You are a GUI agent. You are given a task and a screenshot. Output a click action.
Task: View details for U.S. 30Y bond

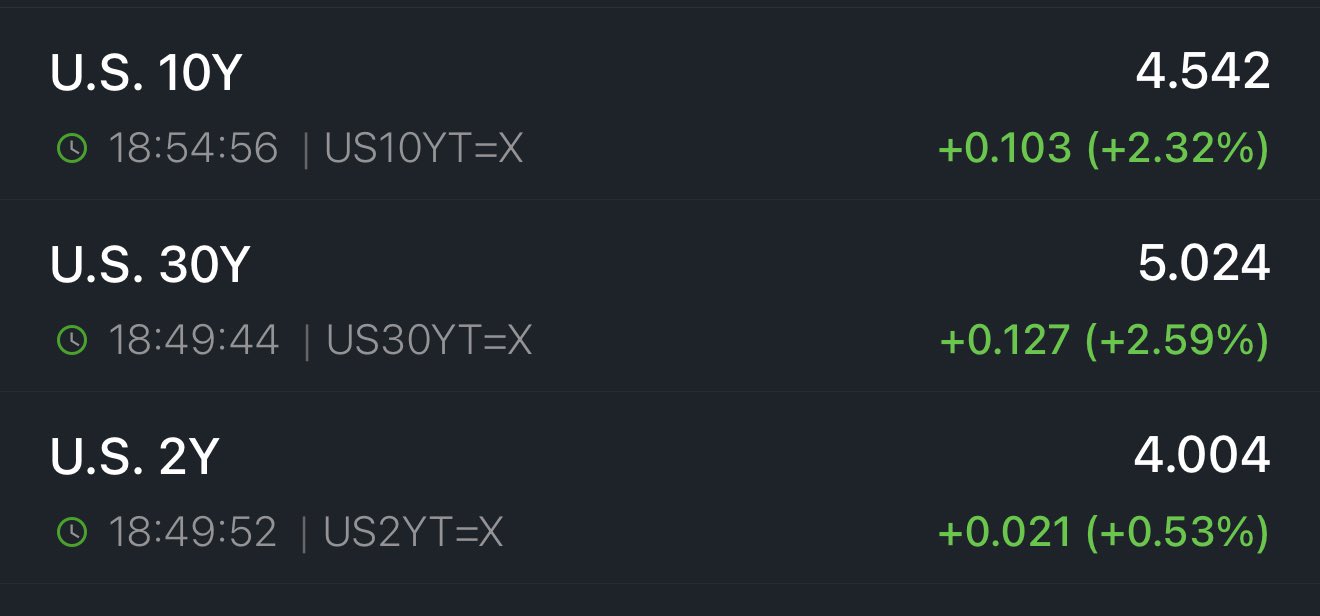150,266
